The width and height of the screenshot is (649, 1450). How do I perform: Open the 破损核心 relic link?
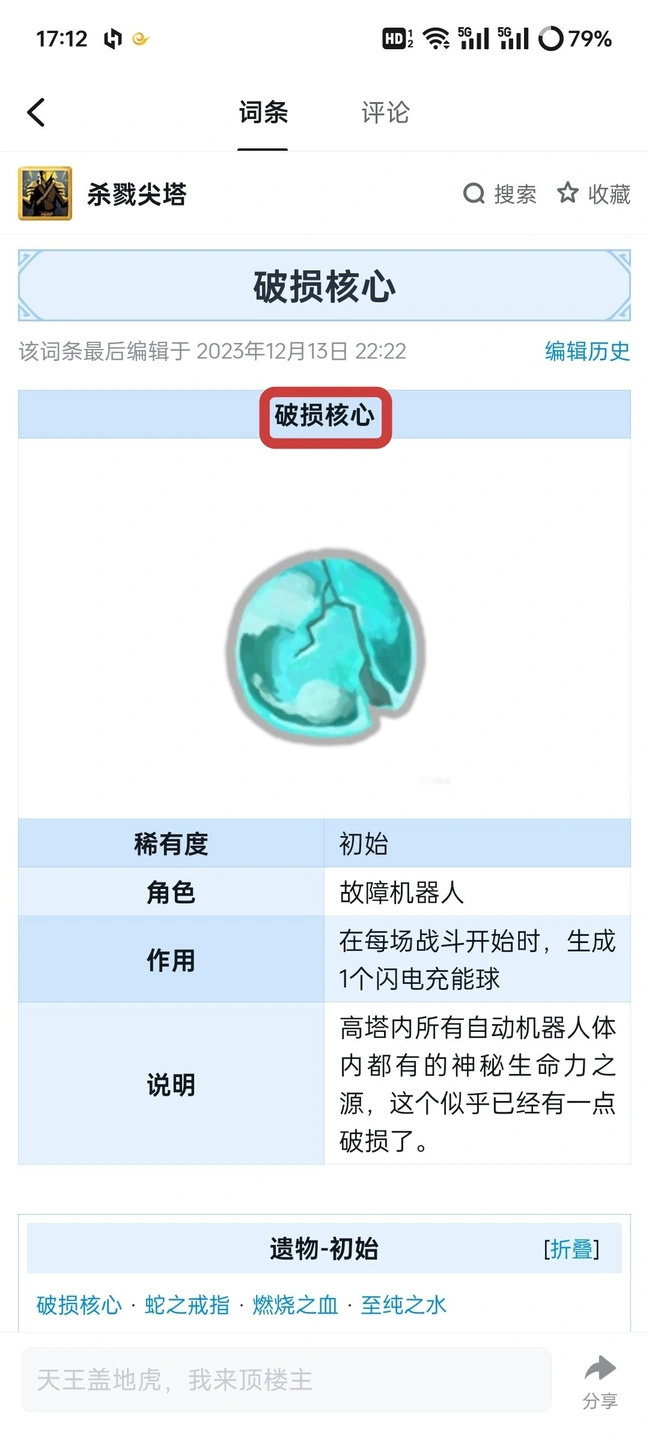point(79,1305)
